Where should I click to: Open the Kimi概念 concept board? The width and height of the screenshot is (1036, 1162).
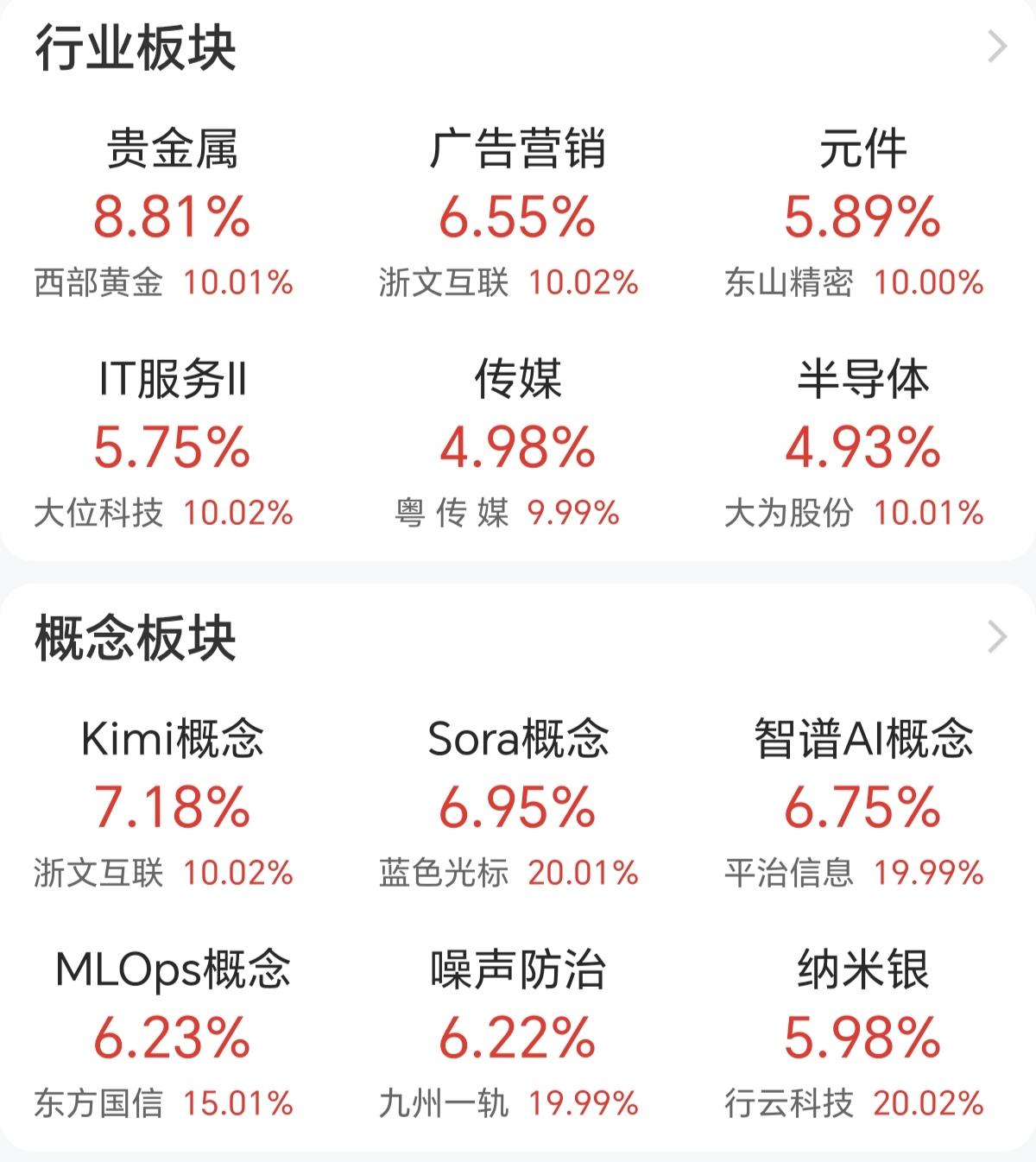pos(173,740)
